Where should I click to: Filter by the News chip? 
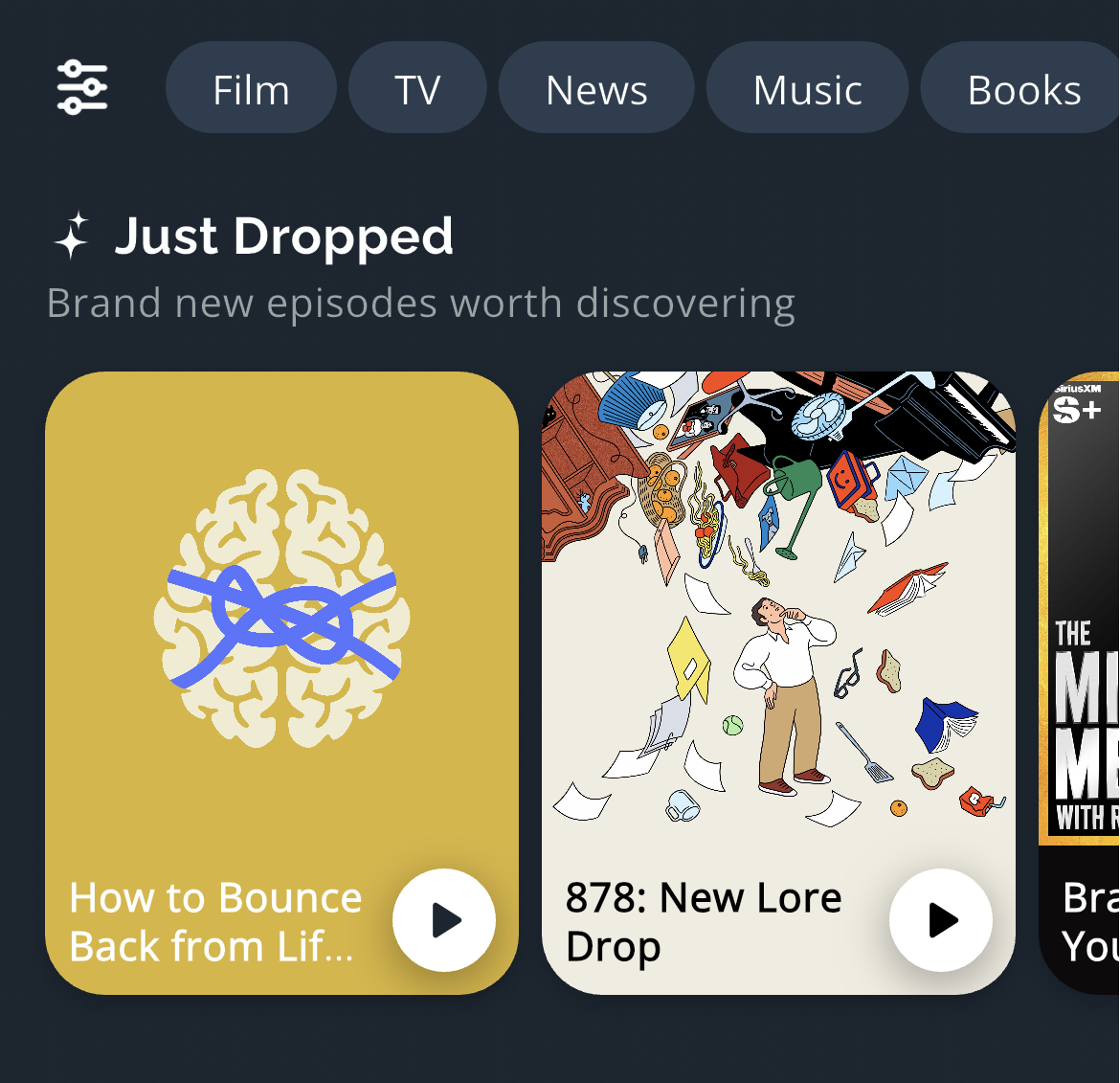point(596,89)
